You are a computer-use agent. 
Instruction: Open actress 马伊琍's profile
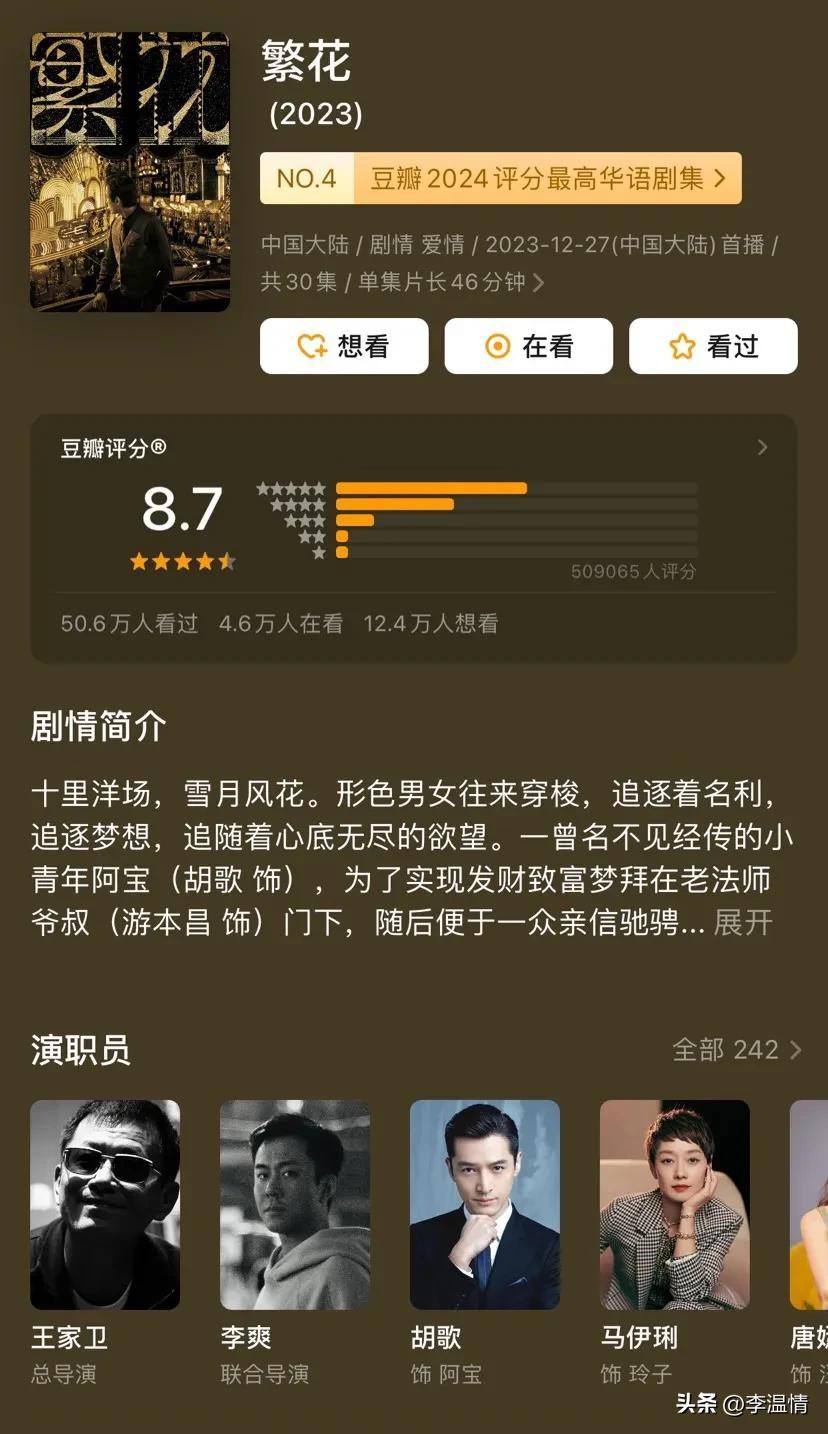pos(675,1205)
